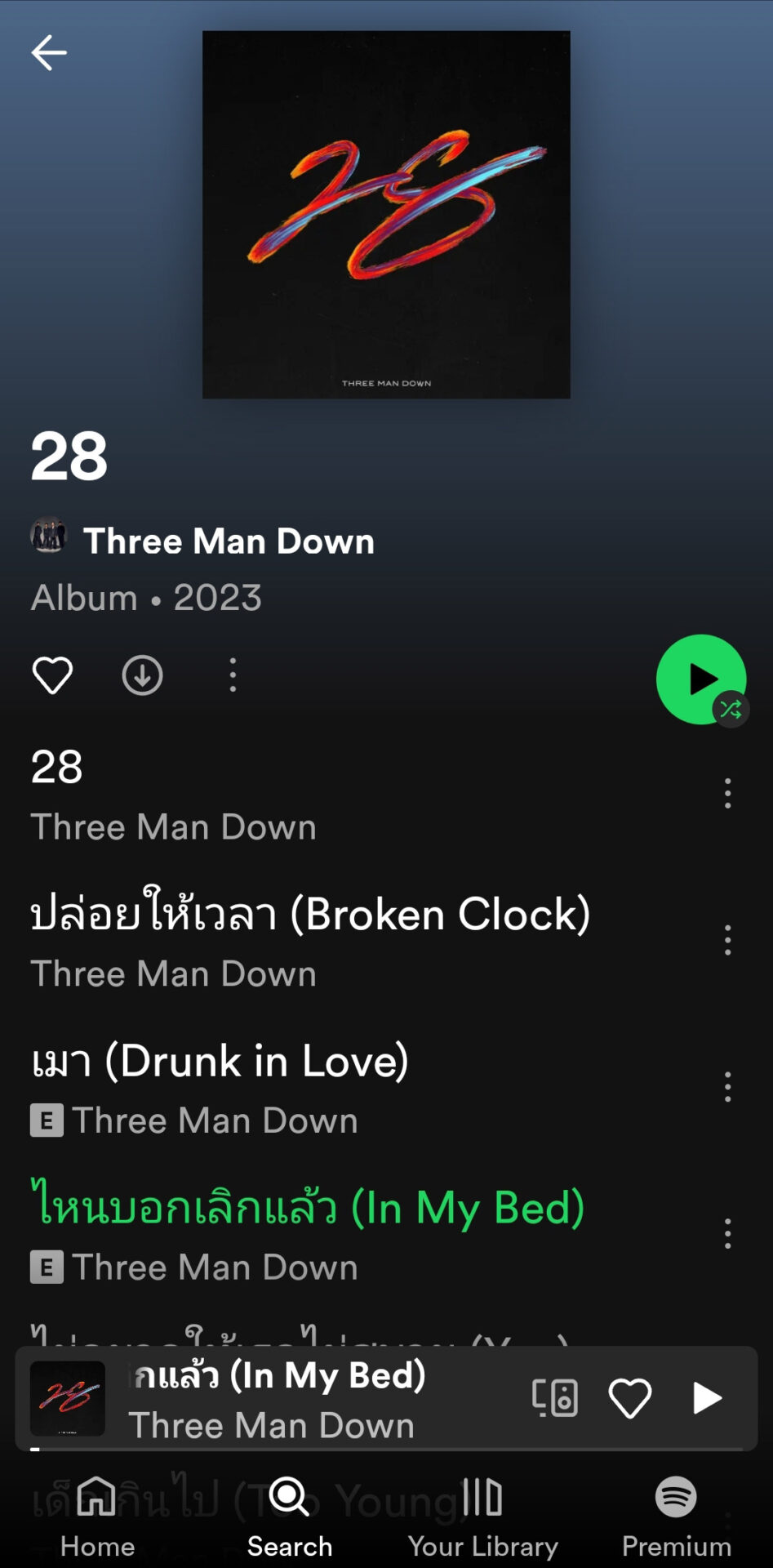Open the connect-to-device icon in mini player
Image resolution: width=773 pixels, height=1568 pixels.
555,1397
